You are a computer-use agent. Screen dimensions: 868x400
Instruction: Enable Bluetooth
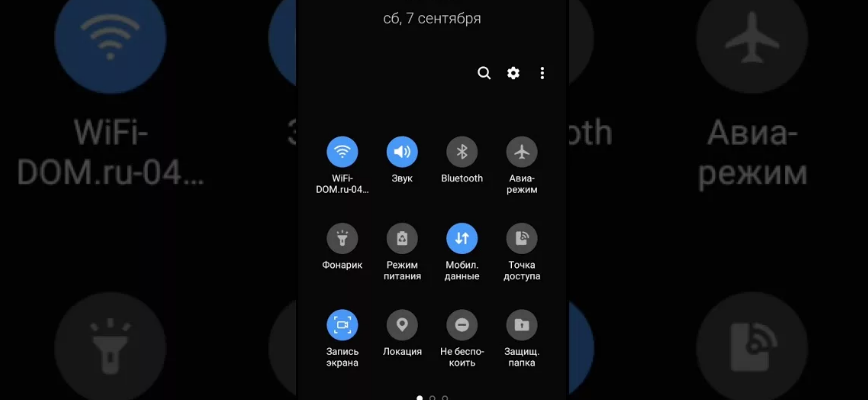coord(462,152)
